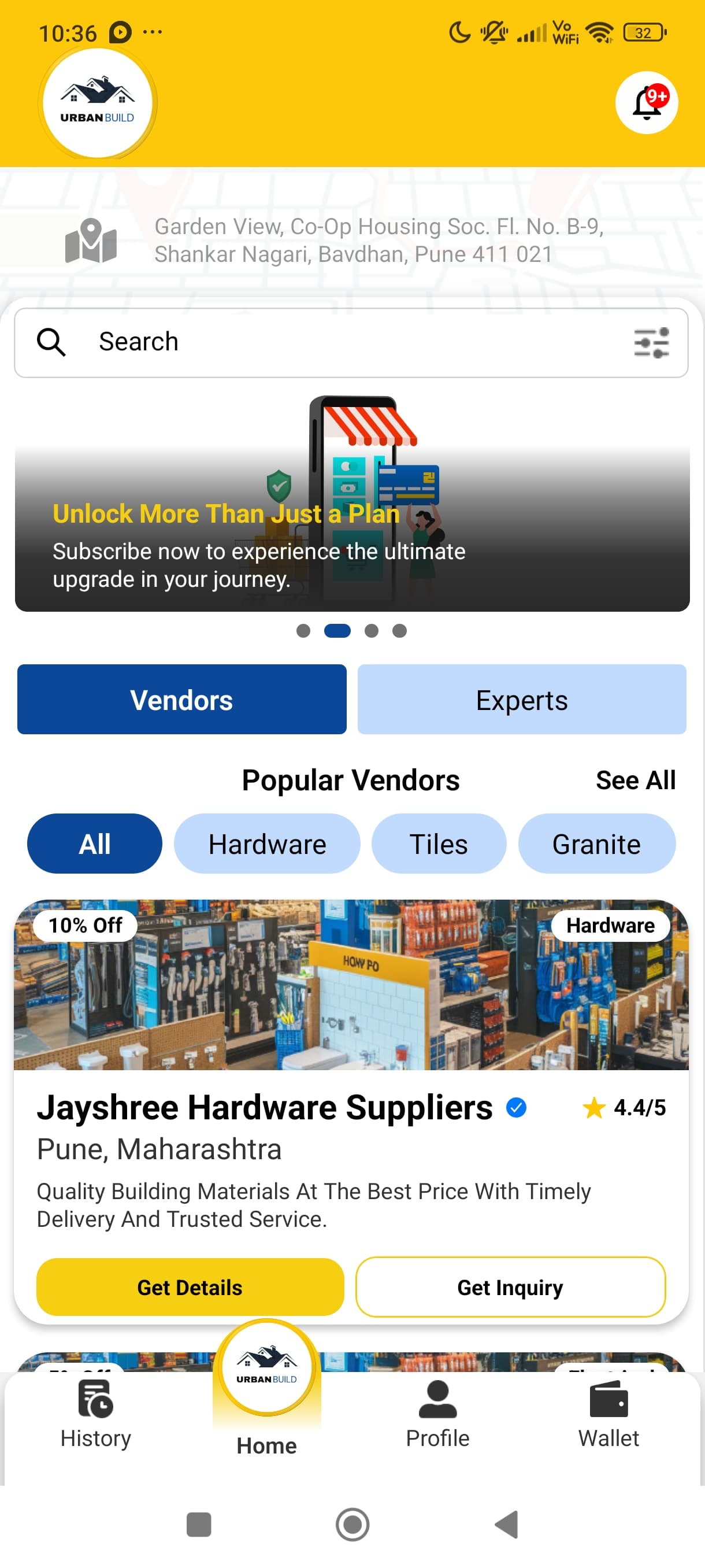The height and width of the screenshot is (1568, 705).
Task: Open the Wallet tab
Action: [608, 1415]
